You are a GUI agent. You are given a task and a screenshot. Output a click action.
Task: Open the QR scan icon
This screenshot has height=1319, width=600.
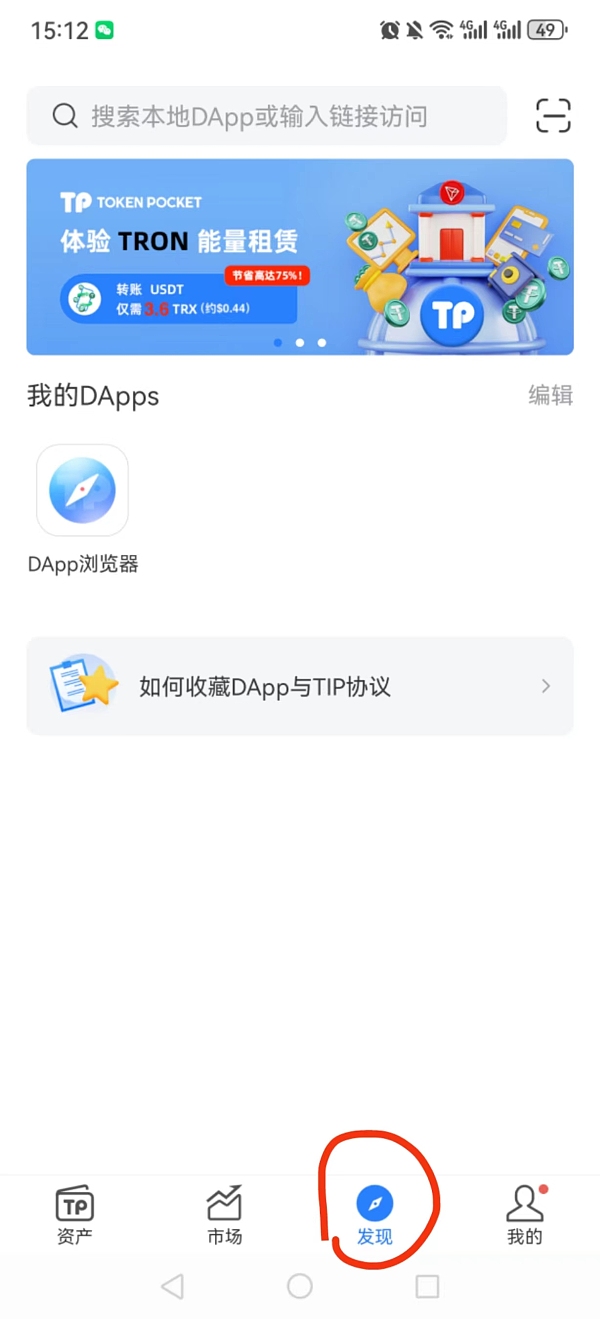553,116
